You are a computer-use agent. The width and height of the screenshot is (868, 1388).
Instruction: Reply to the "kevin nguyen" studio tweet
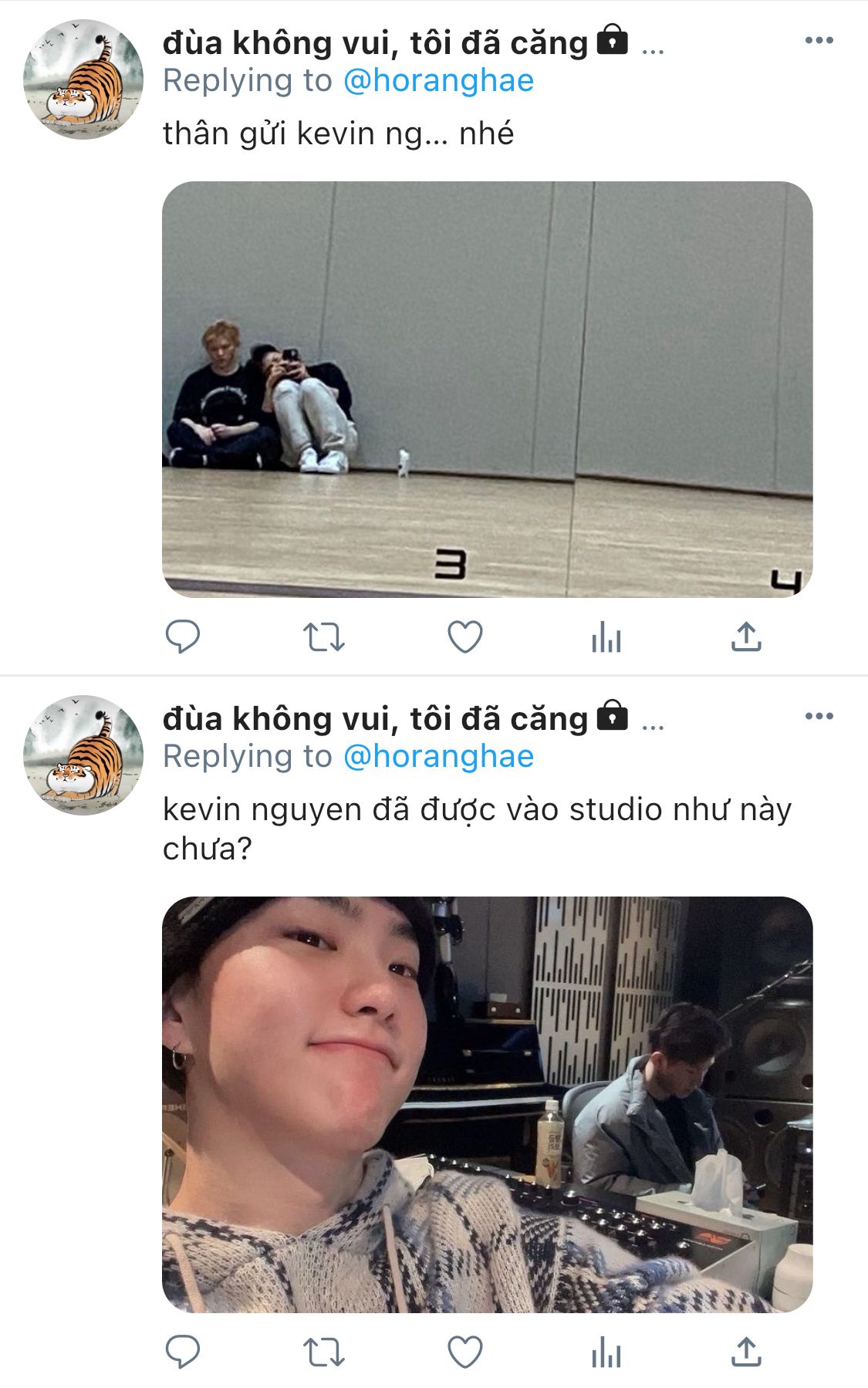click(x=183, y=1353)
